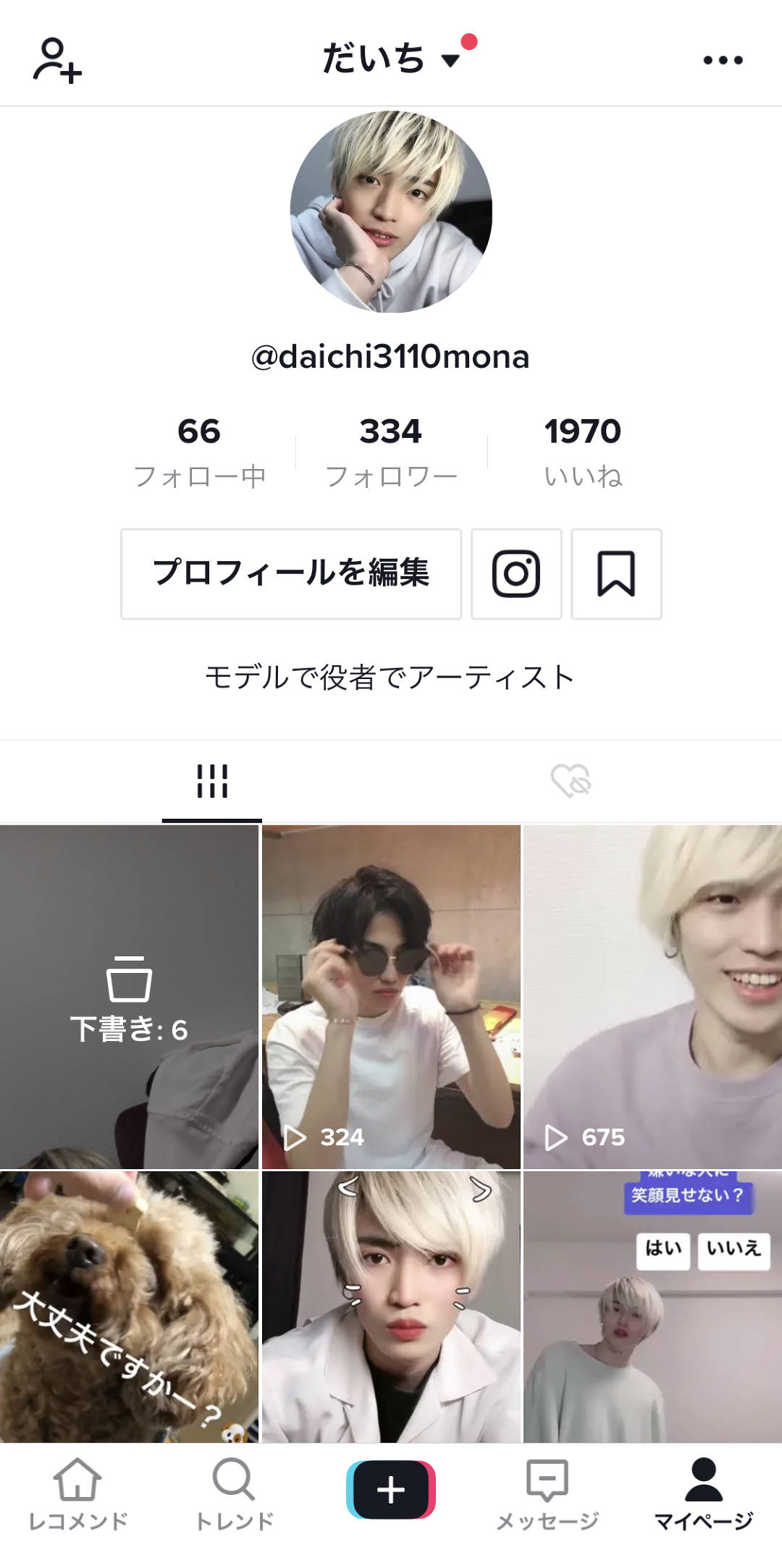Create a new video with plus button
This screenshot has width=782, height=1568.
pyautogui.click(x=391, y=1490)
